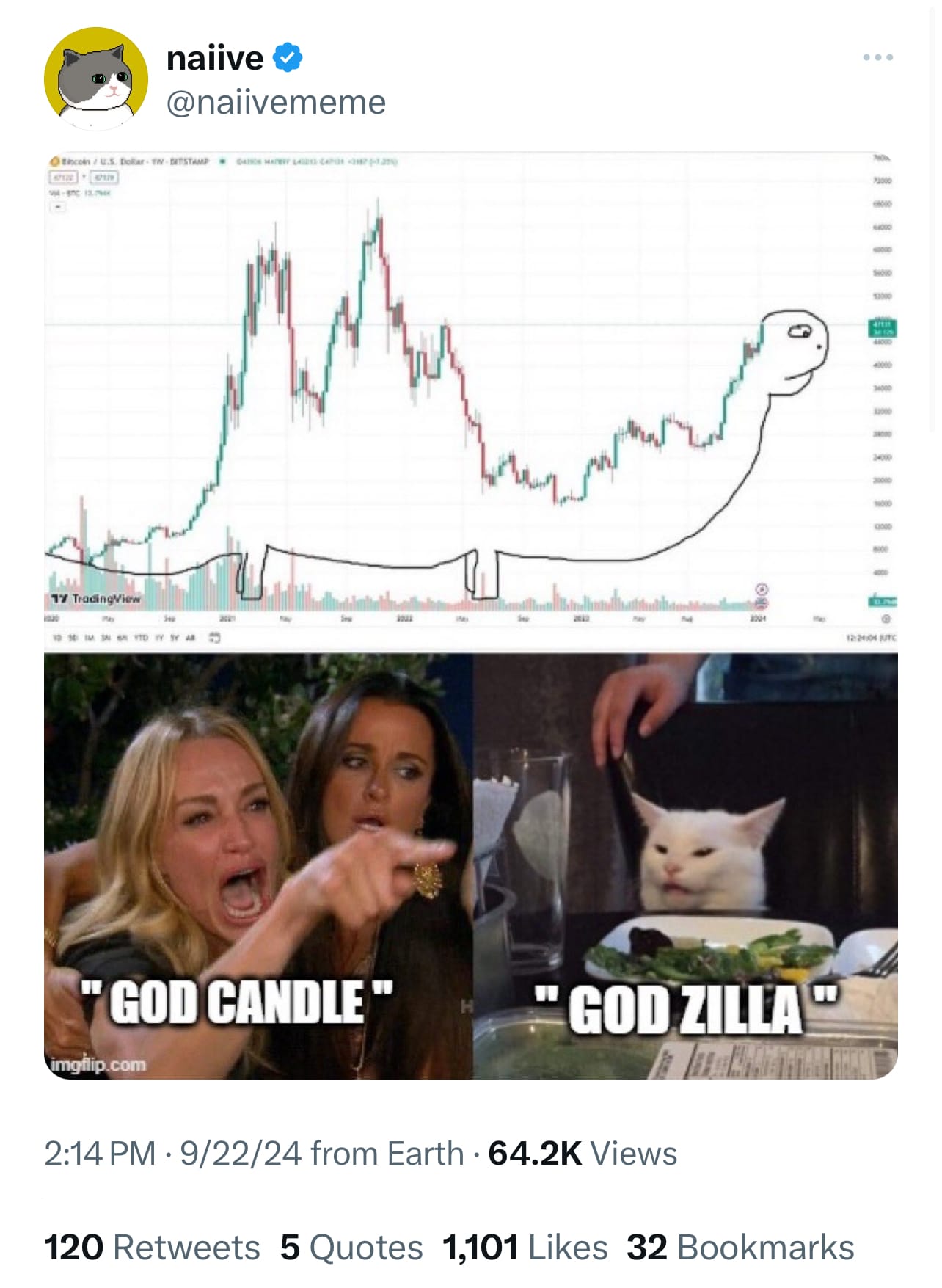This screenshot has width=942, height=1288.
Task: View the 120 Retweets list
Action: pyautogui.click(x=152, y=1248)
